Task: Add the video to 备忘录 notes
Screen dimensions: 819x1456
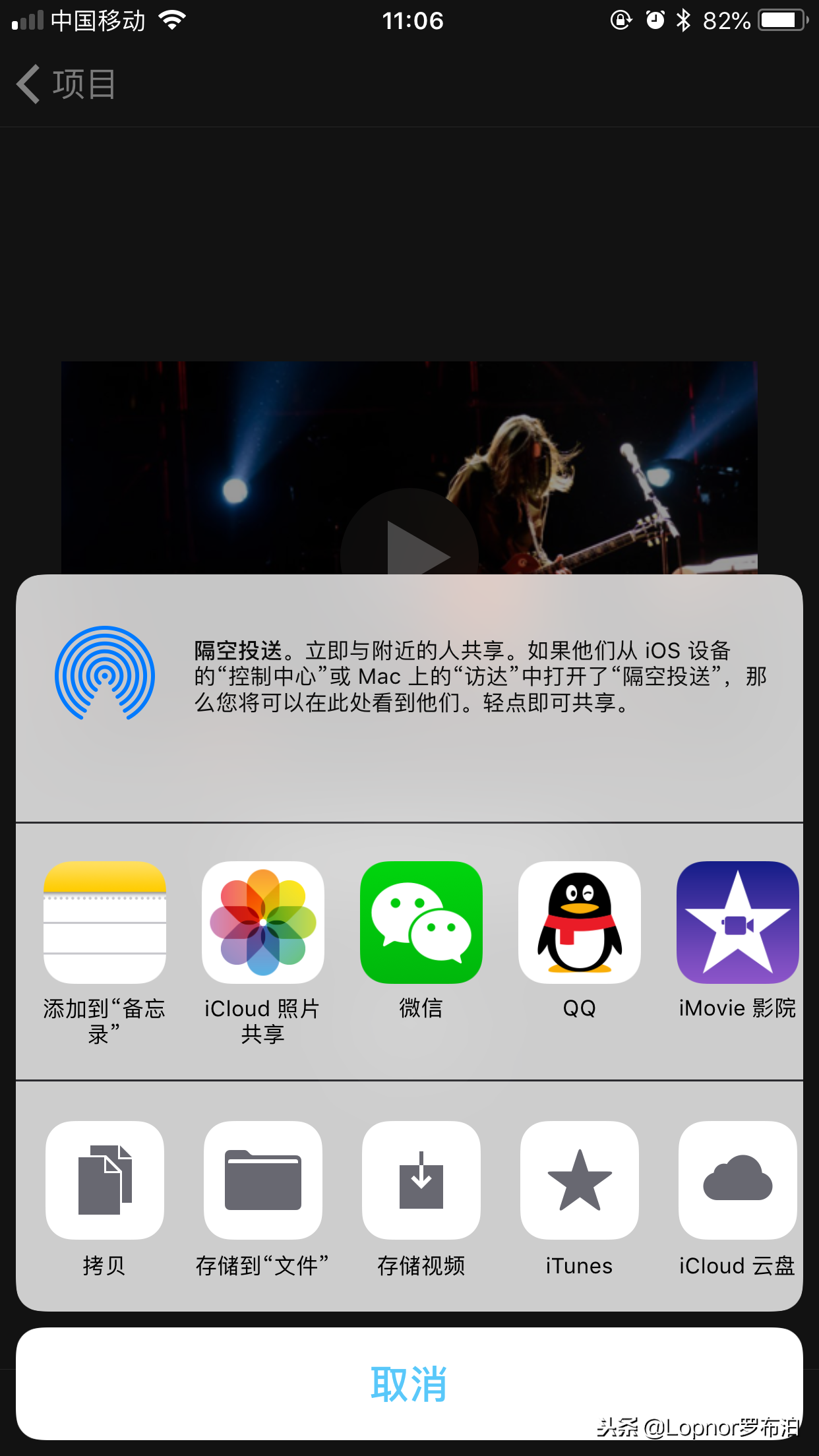Action: click(x=104, y=923)
